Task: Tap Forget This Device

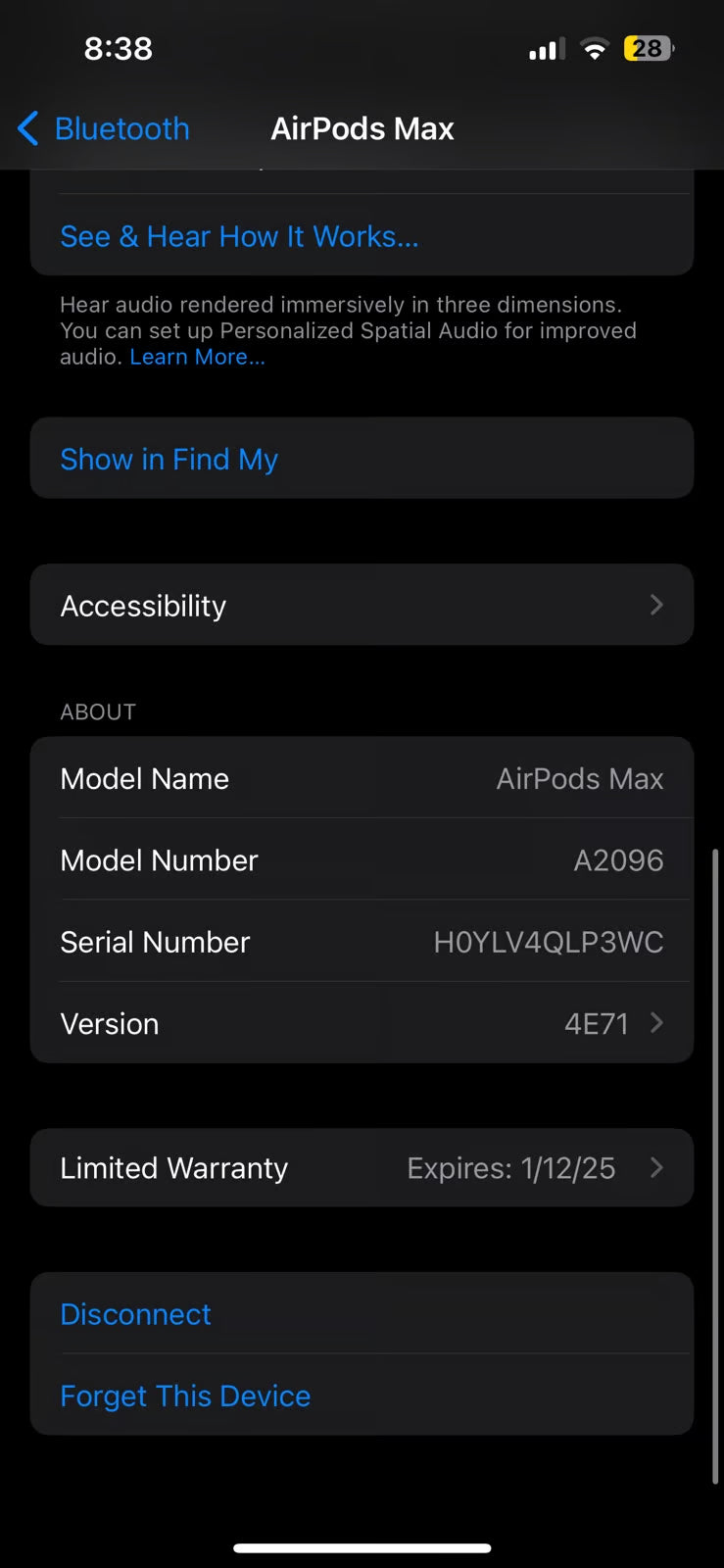Action: tap(185, 1396)
